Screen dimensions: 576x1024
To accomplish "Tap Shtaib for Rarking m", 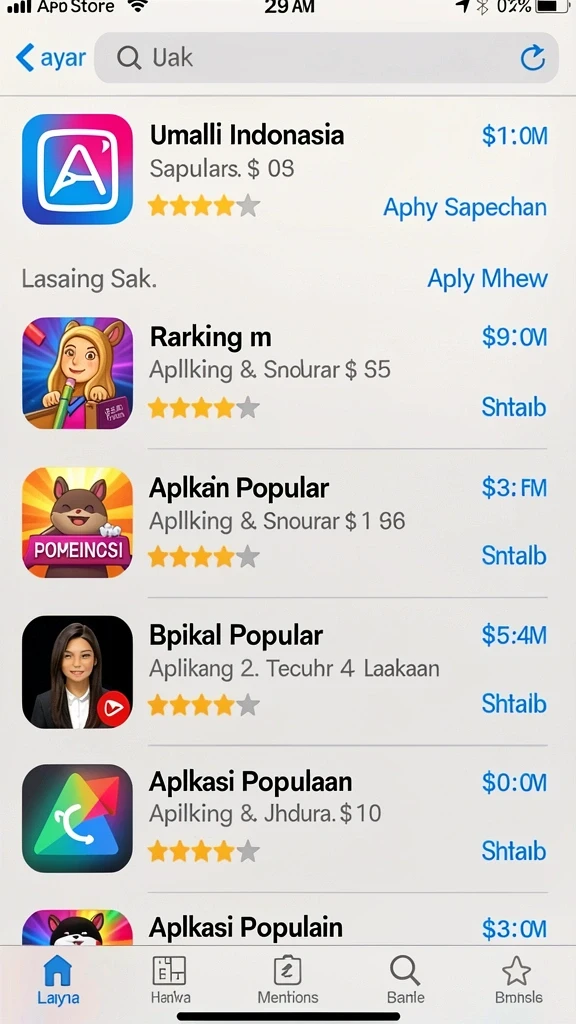I will click(514, 407).
